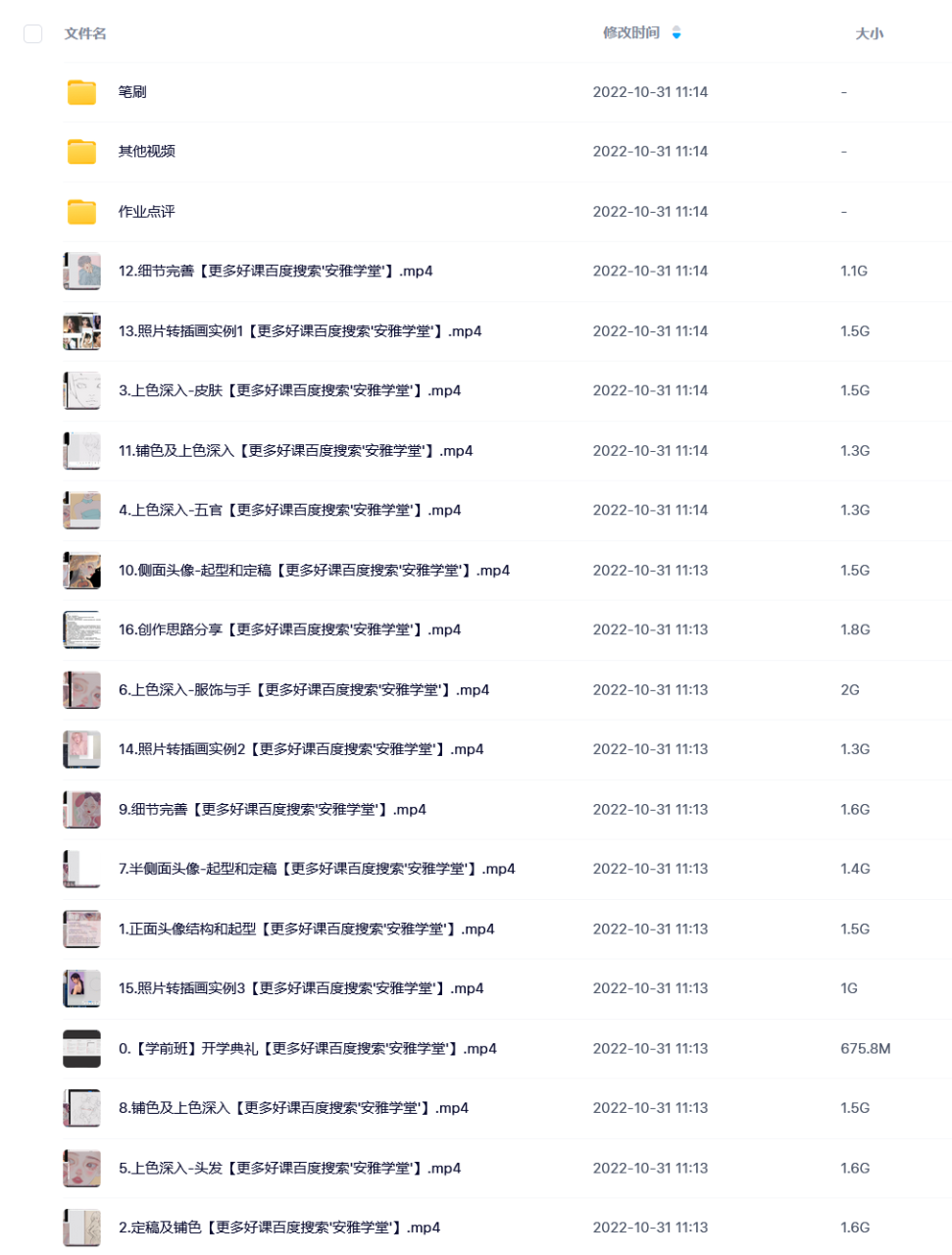Open the 笔刷 folder
Screen dimensions: 952x1255
[132, 92]
